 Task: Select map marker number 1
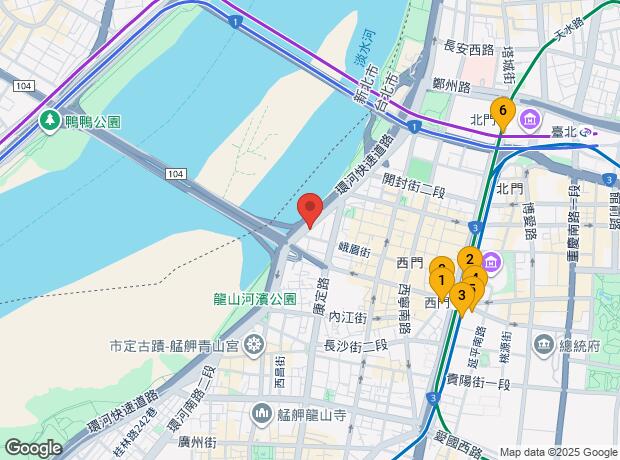point(440,281)
